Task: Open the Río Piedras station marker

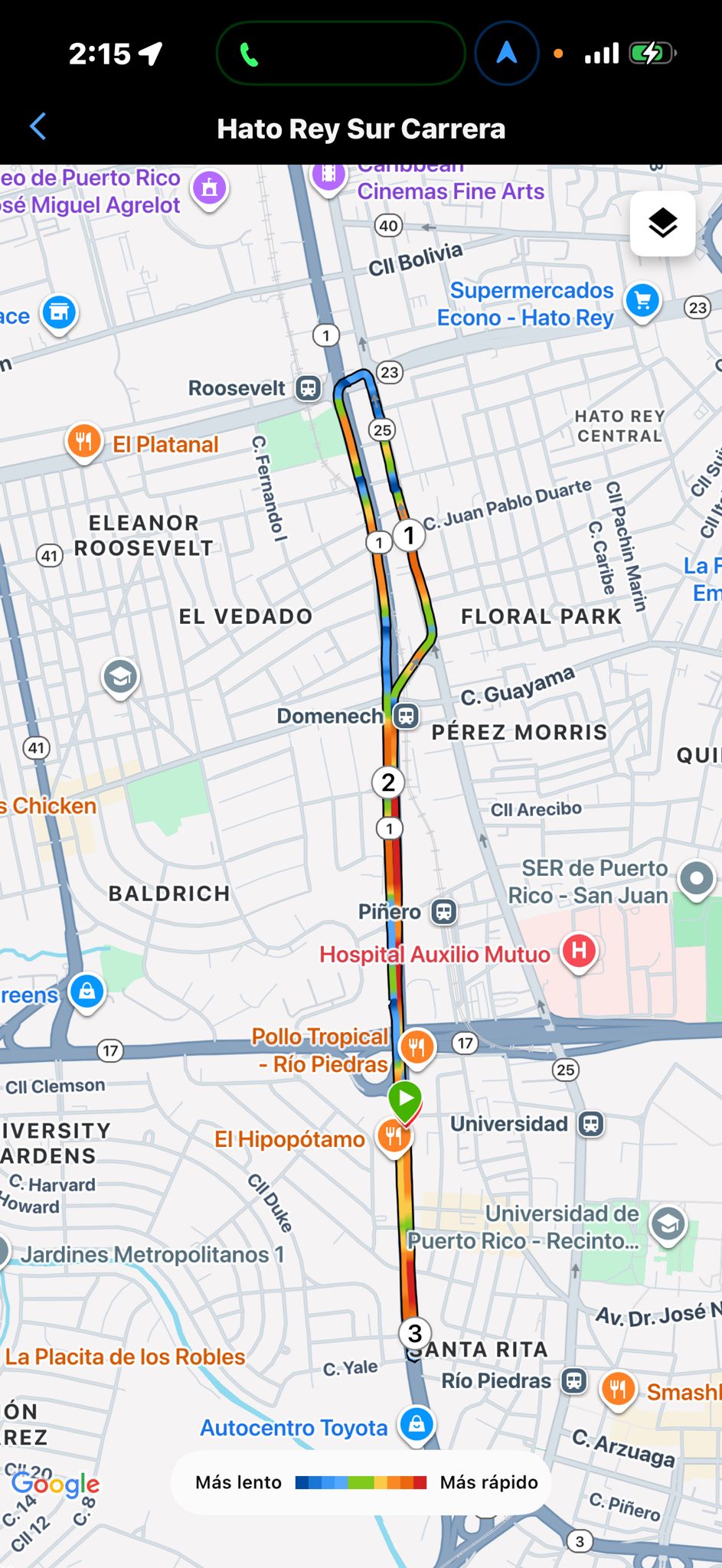Action: coord(574,1380)
